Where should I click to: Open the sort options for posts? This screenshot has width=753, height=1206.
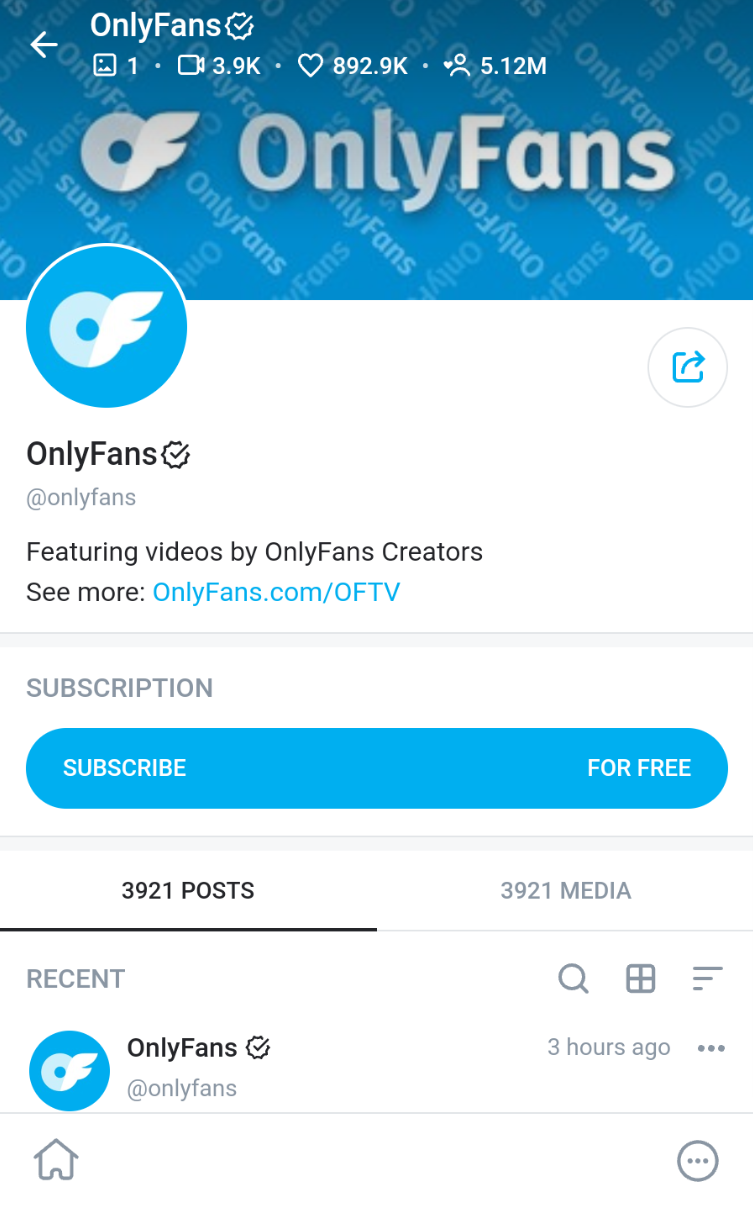(x=707, y=978)
